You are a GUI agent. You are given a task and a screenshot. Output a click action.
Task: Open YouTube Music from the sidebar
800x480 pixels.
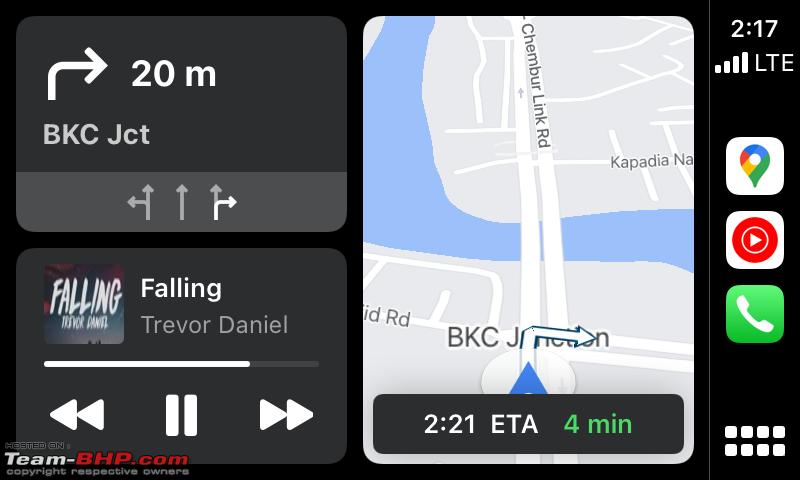[755, 240]
